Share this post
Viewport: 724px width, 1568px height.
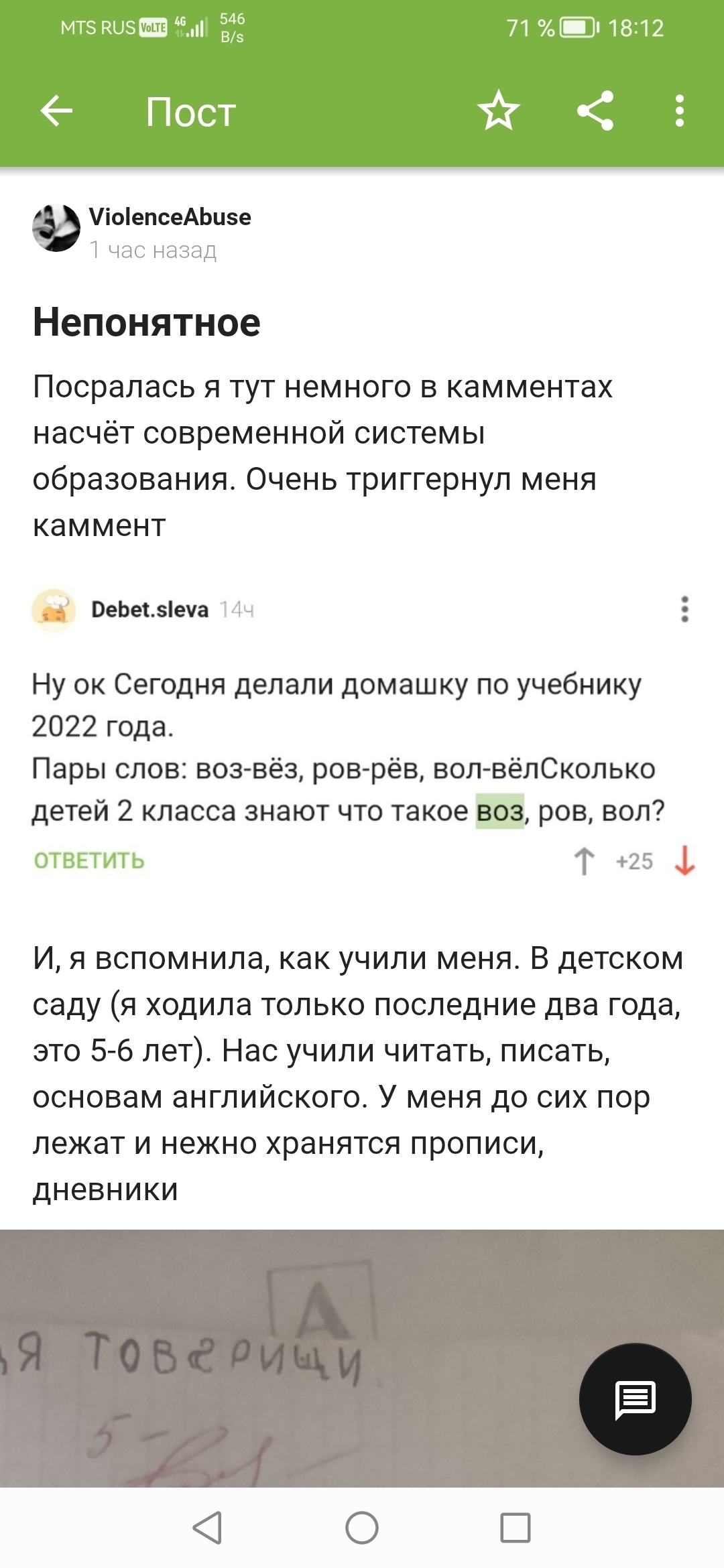click(595, 111)
